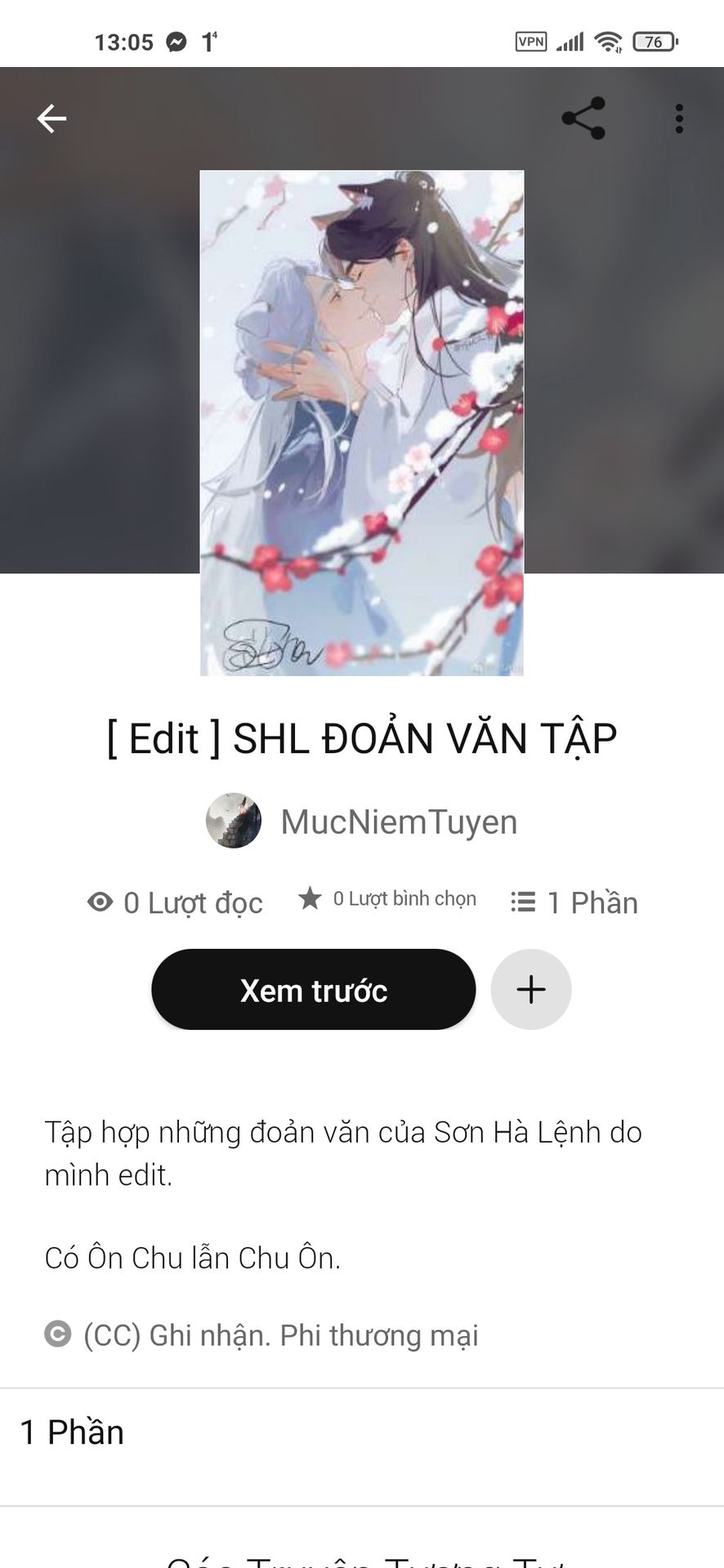Open the 1 Phần chapter list
Viewport: 724px width, 1568px height.
[72, 1432]
